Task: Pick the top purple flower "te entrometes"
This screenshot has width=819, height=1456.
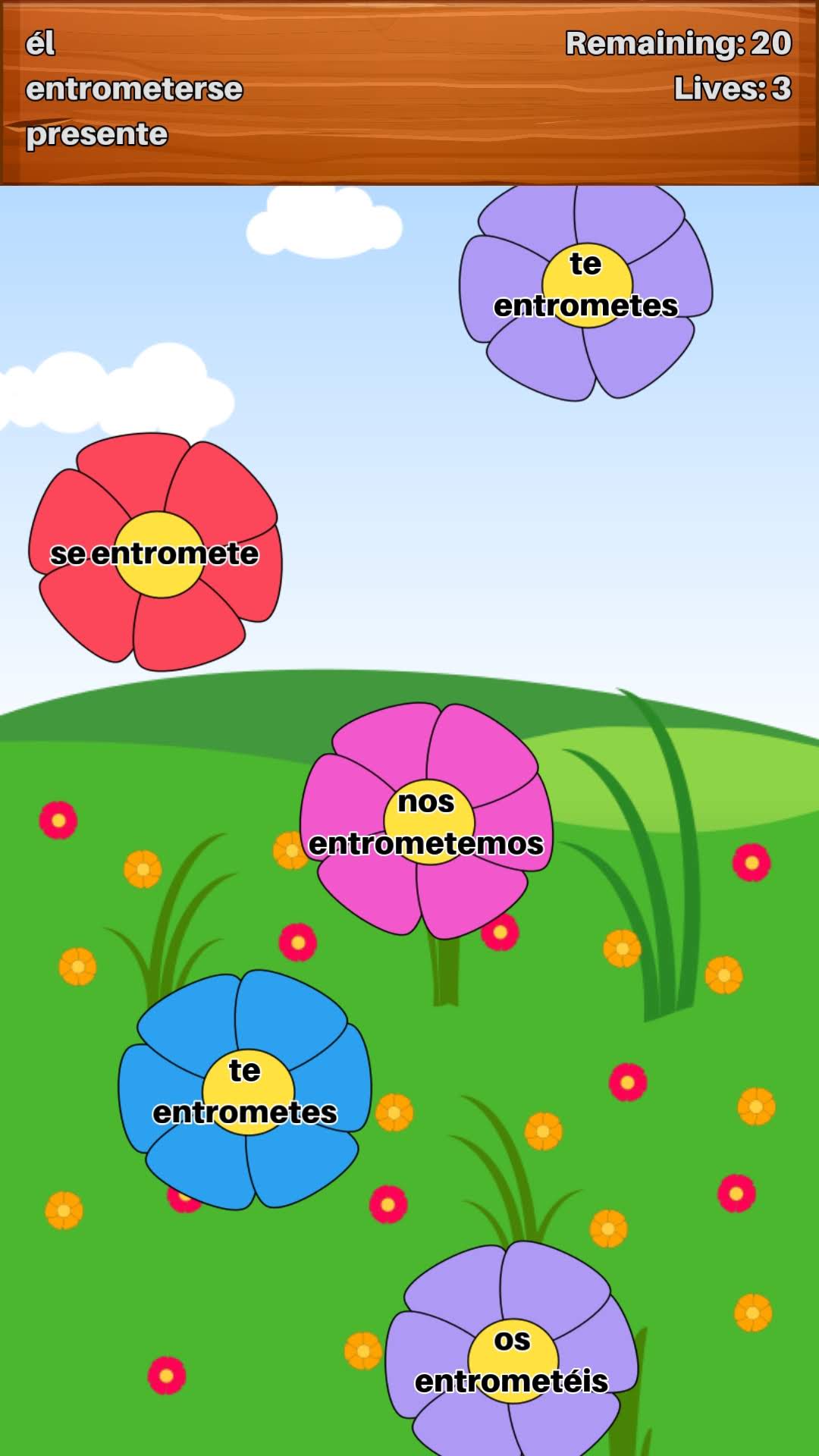Action: coord(586,286)
